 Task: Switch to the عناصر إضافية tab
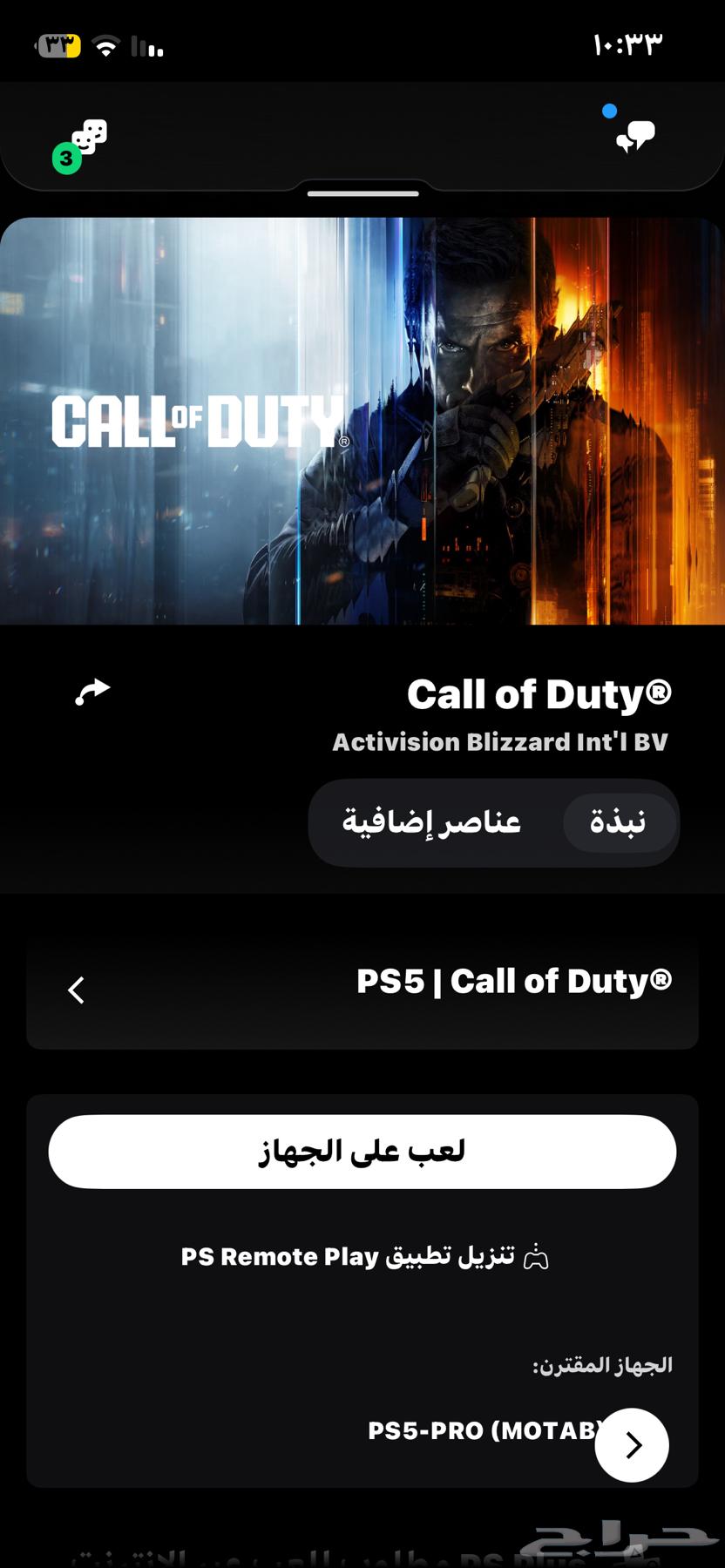tap(431, 822)
